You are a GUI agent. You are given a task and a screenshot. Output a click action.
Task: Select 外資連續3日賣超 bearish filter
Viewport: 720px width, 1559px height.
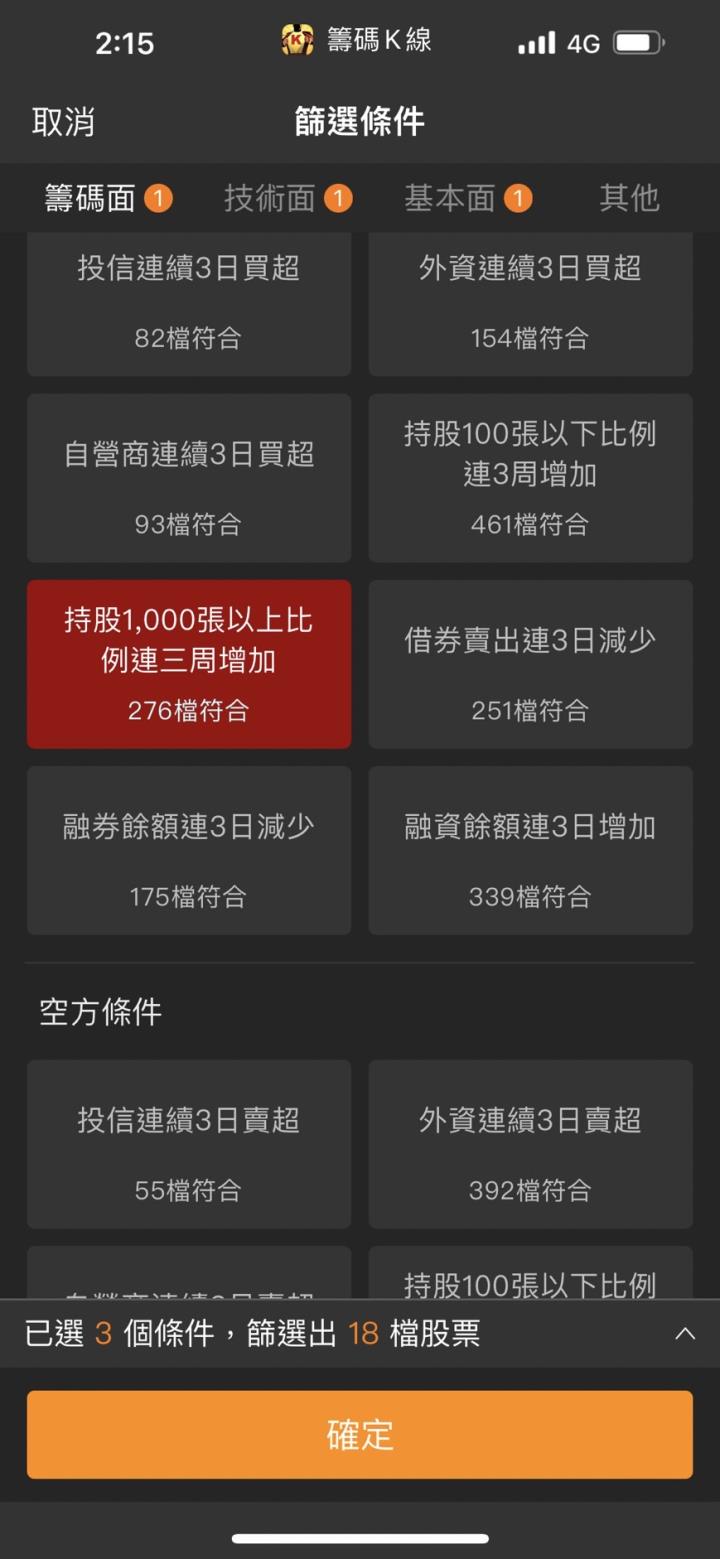pos(530,1143)
